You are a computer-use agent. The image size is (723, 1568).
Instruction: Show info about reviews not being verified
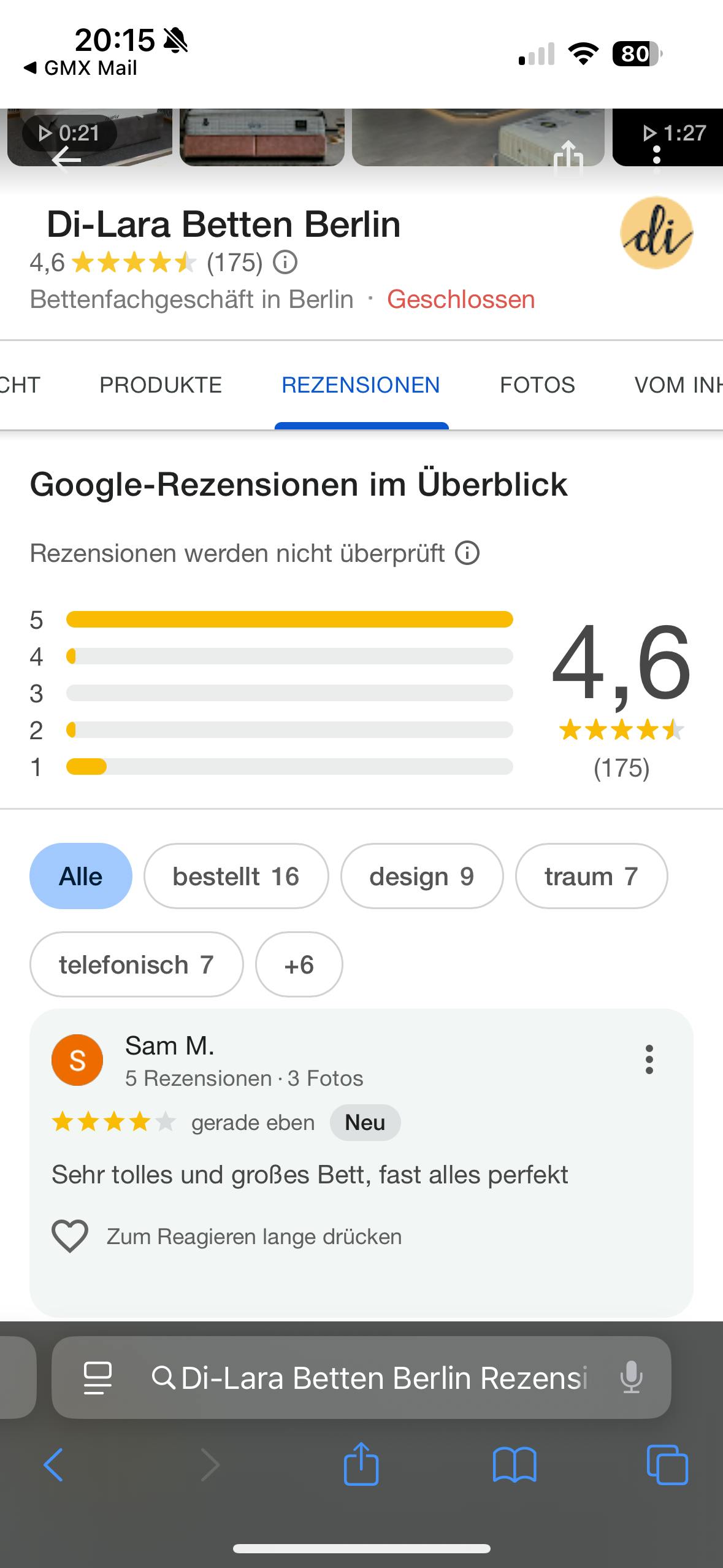tap(467, 553)
